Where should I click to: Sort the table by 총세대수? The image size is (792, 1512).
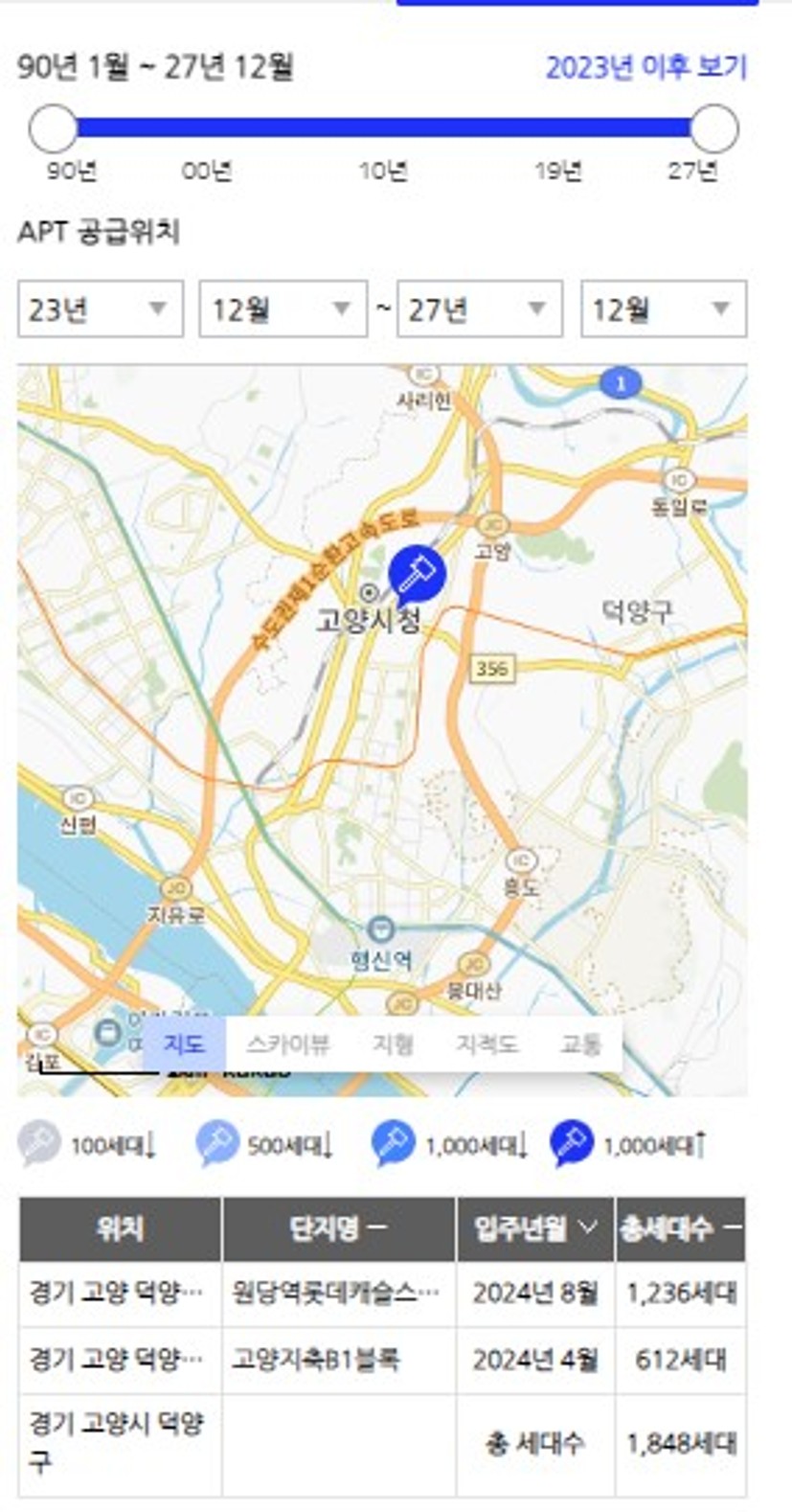pyautogui.click(x=681, y=1227)
